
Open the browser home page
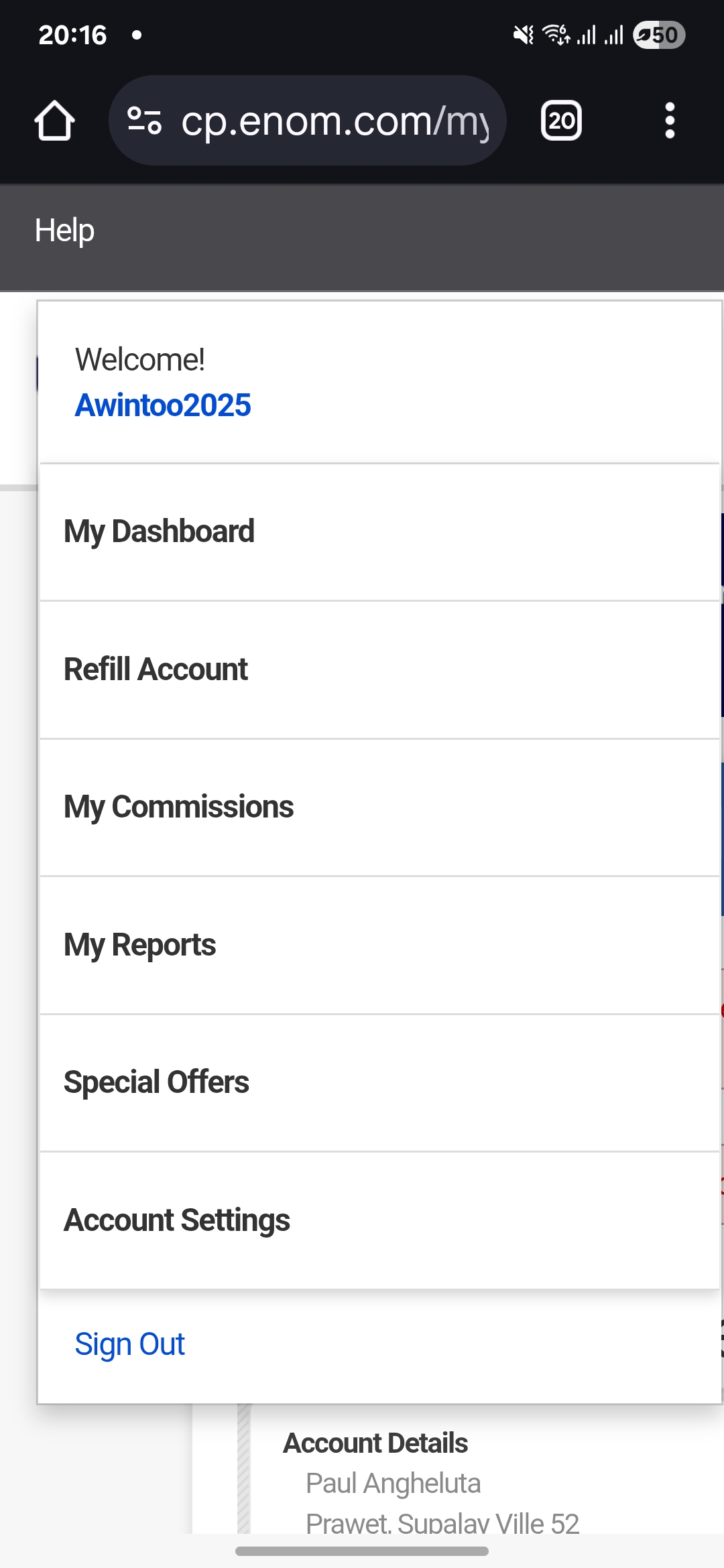coord(54,121)
